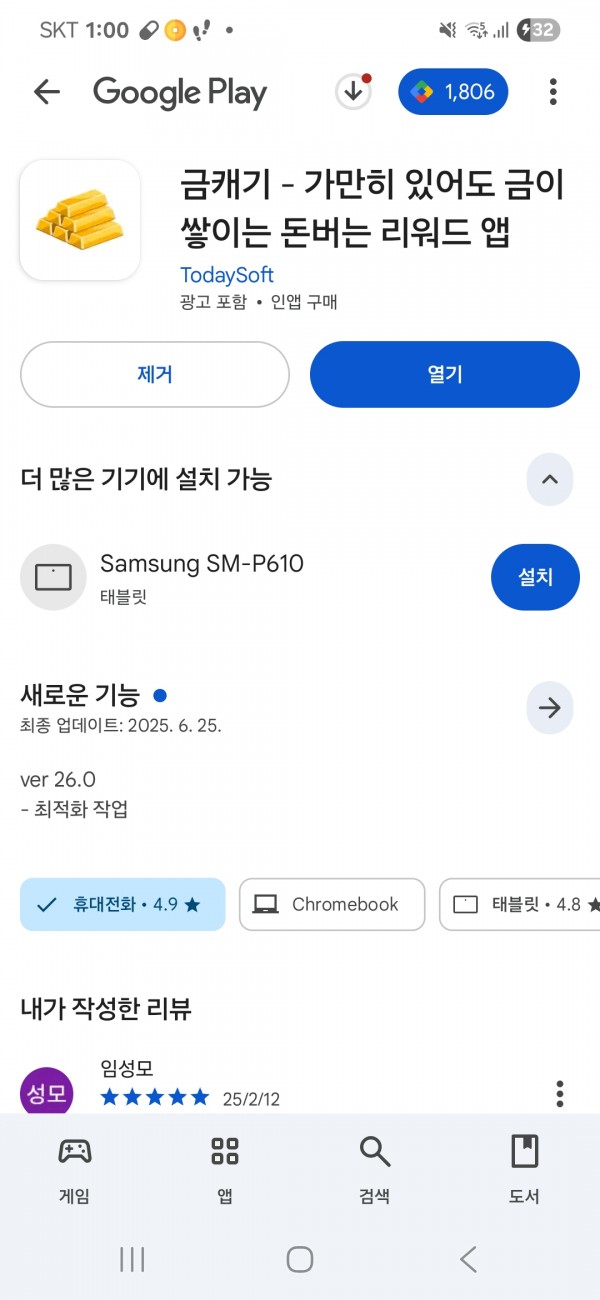Open the overflow menu in app bar
Image resolution: width=600 pixels, height=1300 pixels.
[553, 92]
